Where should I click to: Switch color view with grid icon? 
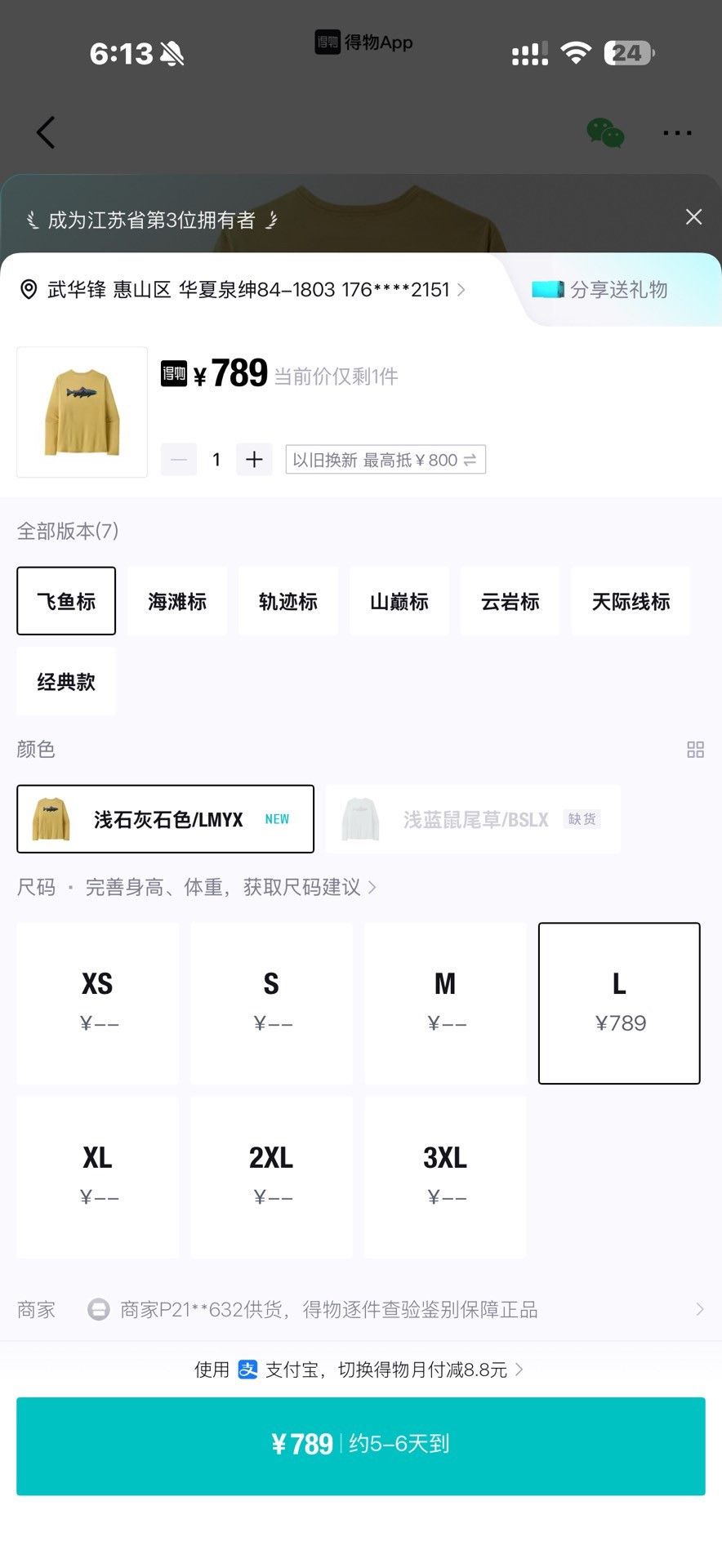pos(695,750)
